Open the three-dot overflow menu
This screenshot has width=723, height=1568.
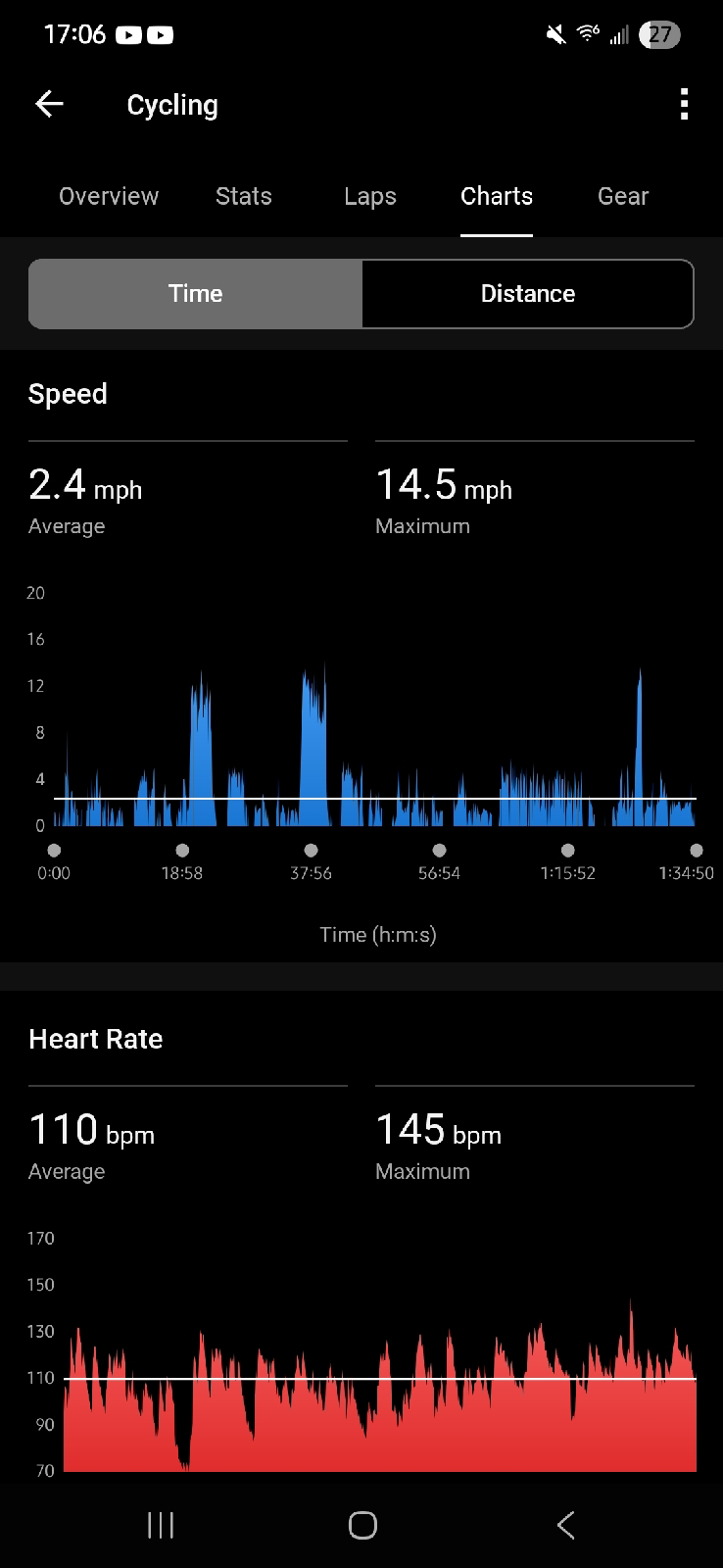click(684, 104)
